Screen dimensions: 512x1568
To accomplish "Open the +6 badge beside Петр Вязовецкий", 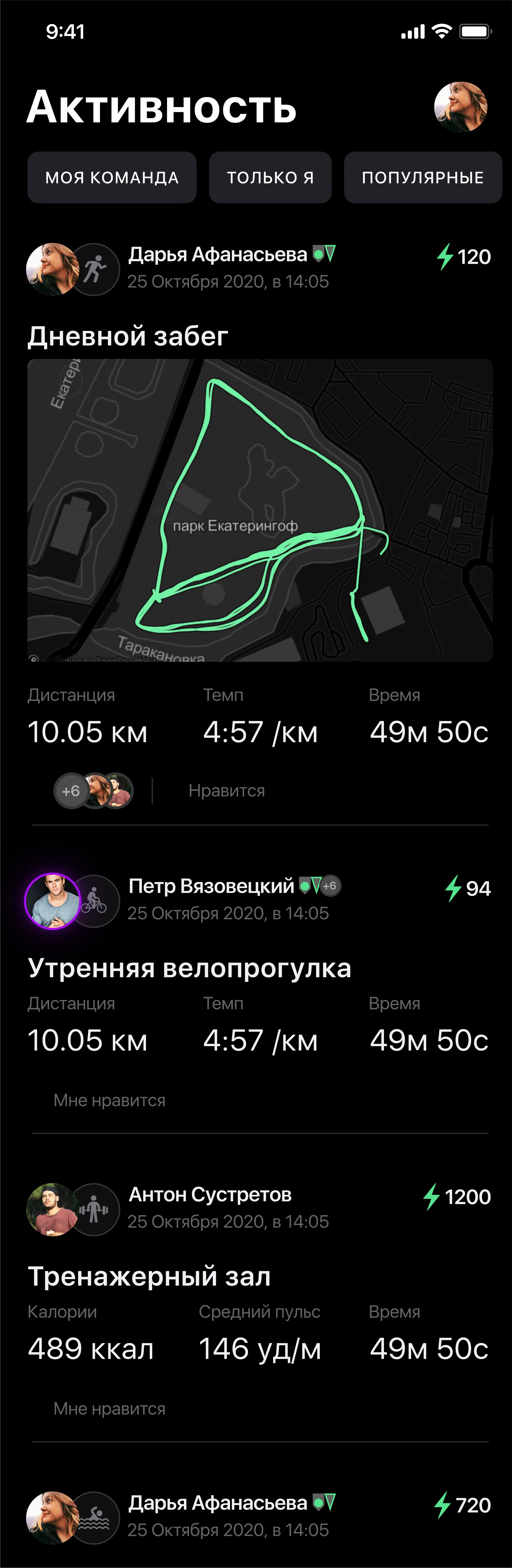I will (330, 886).
